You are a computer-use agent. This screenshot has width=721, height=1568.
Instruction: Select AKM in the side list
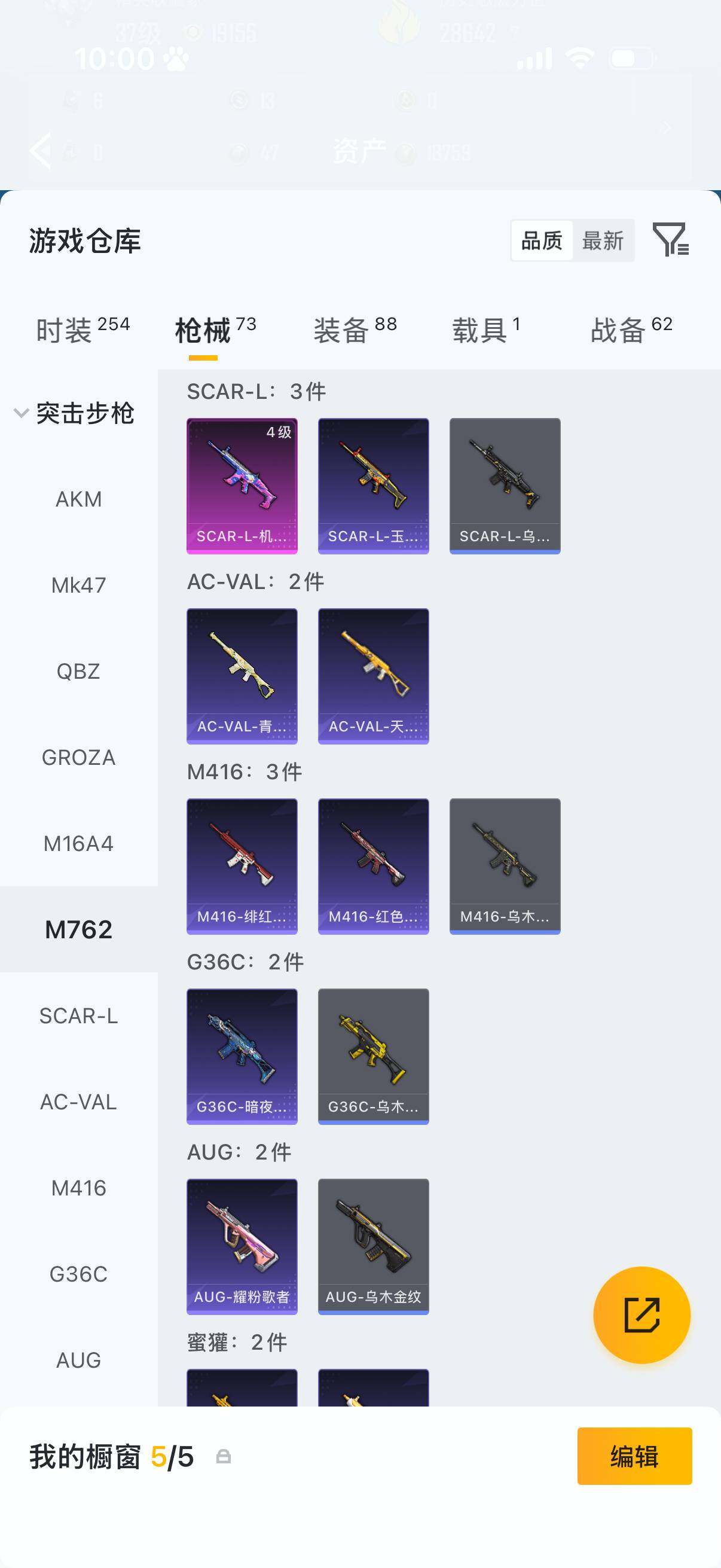point(78,499)
